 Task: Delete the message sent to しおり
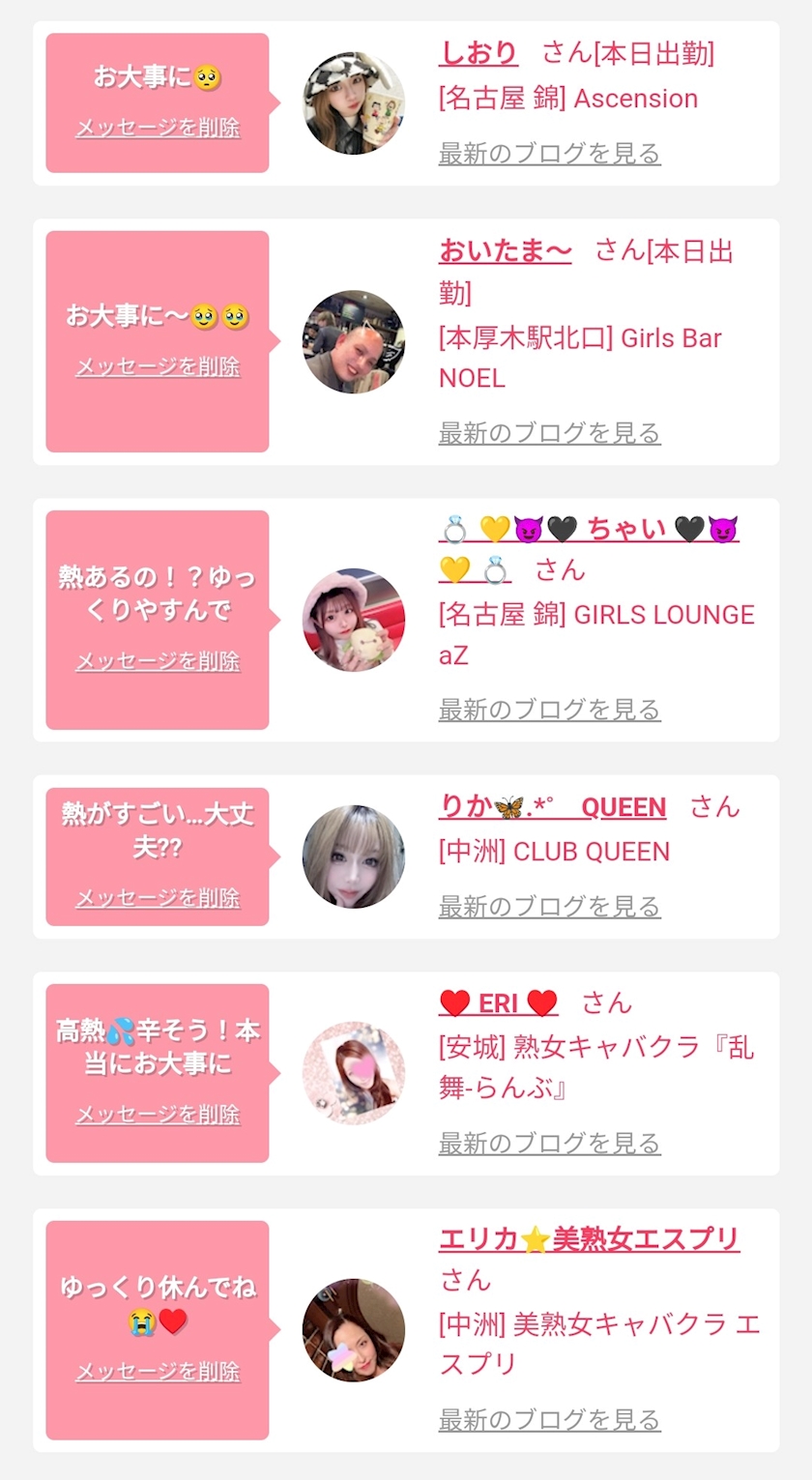[158, 128]
